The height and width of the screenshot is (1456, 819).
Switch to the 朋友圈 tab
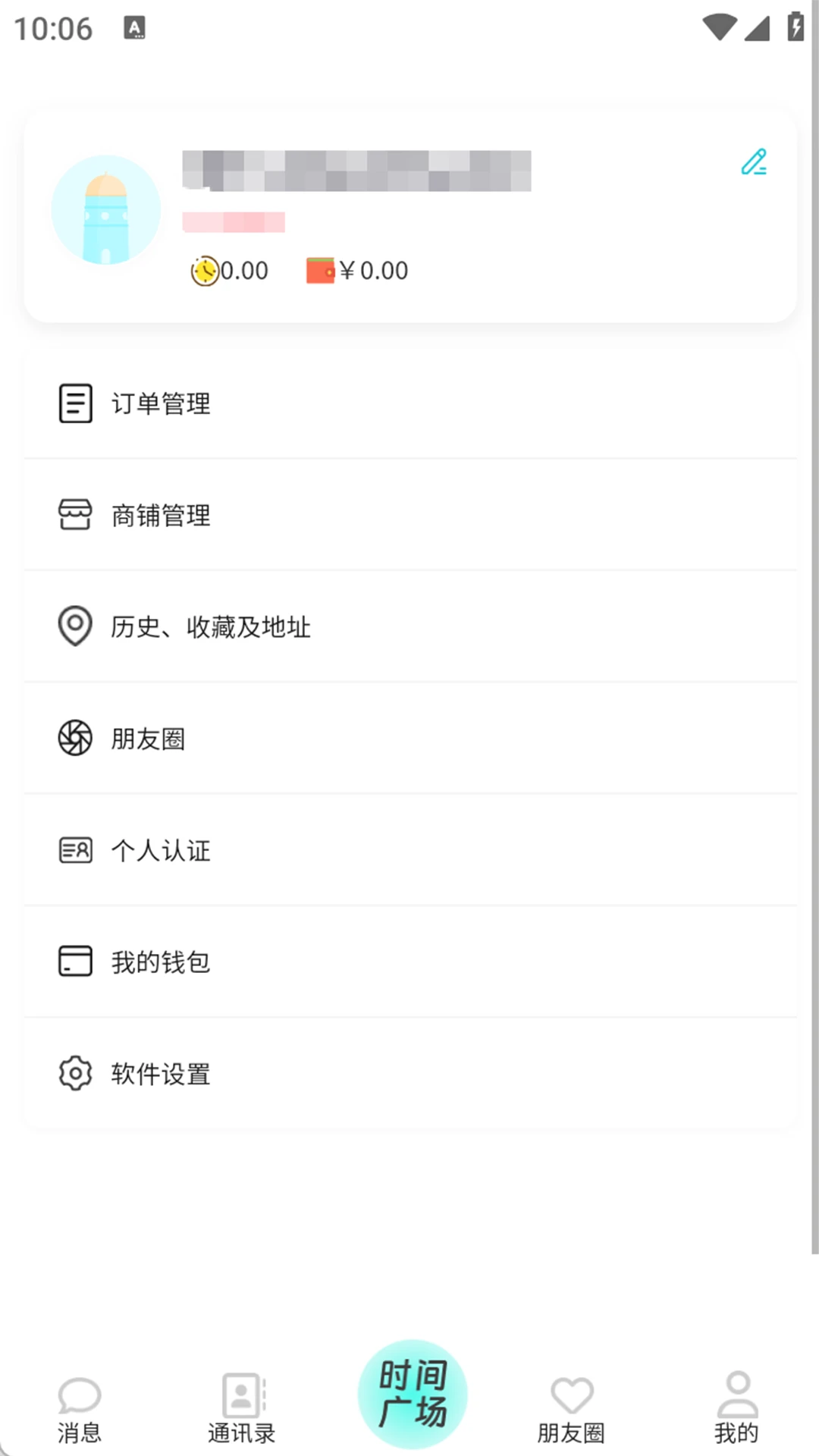point(573,1408)
